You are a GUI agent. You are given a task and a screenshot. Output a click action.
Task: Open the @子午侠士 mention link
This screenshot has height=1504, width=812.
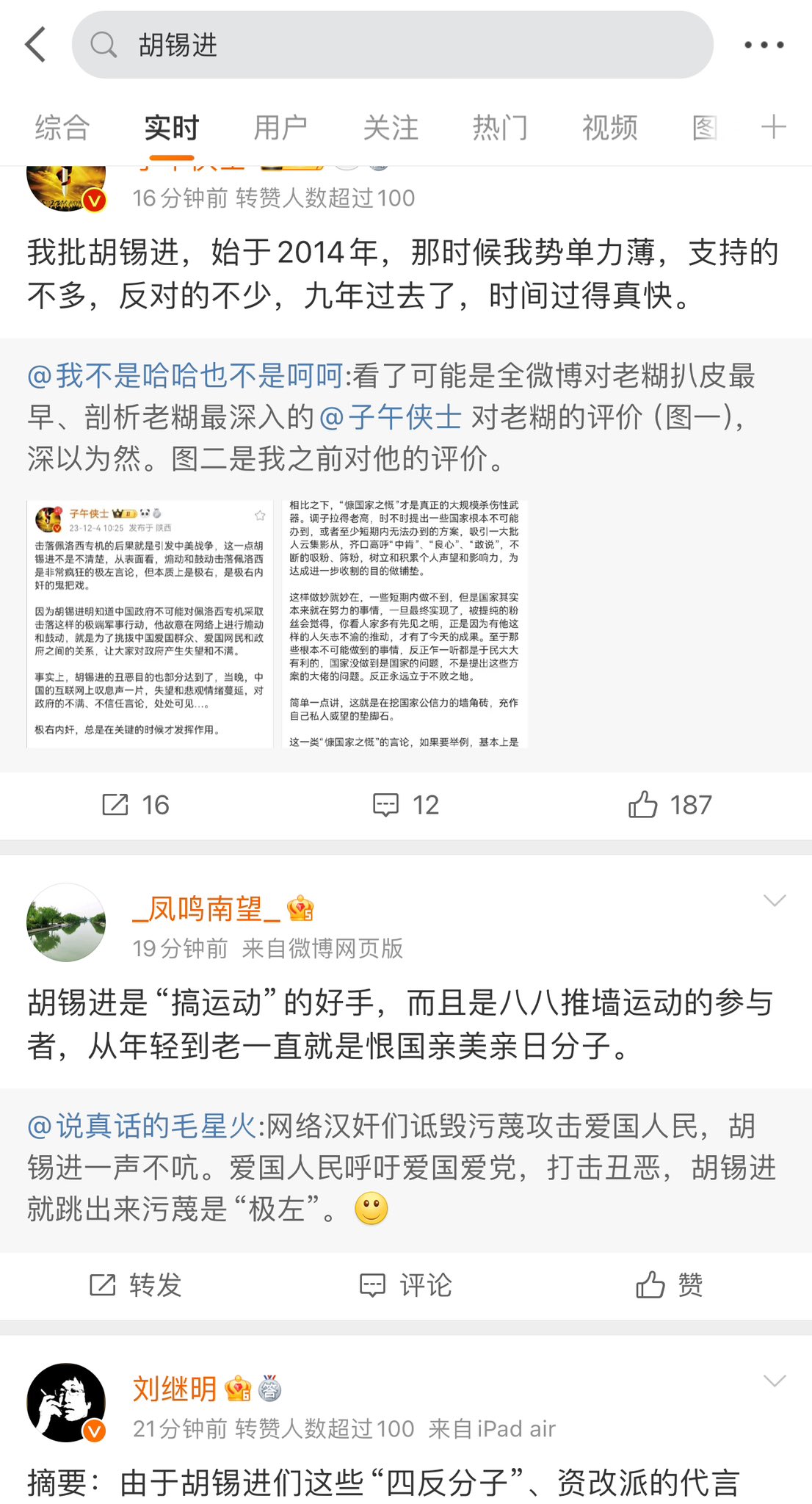click(x=391, y=417)
